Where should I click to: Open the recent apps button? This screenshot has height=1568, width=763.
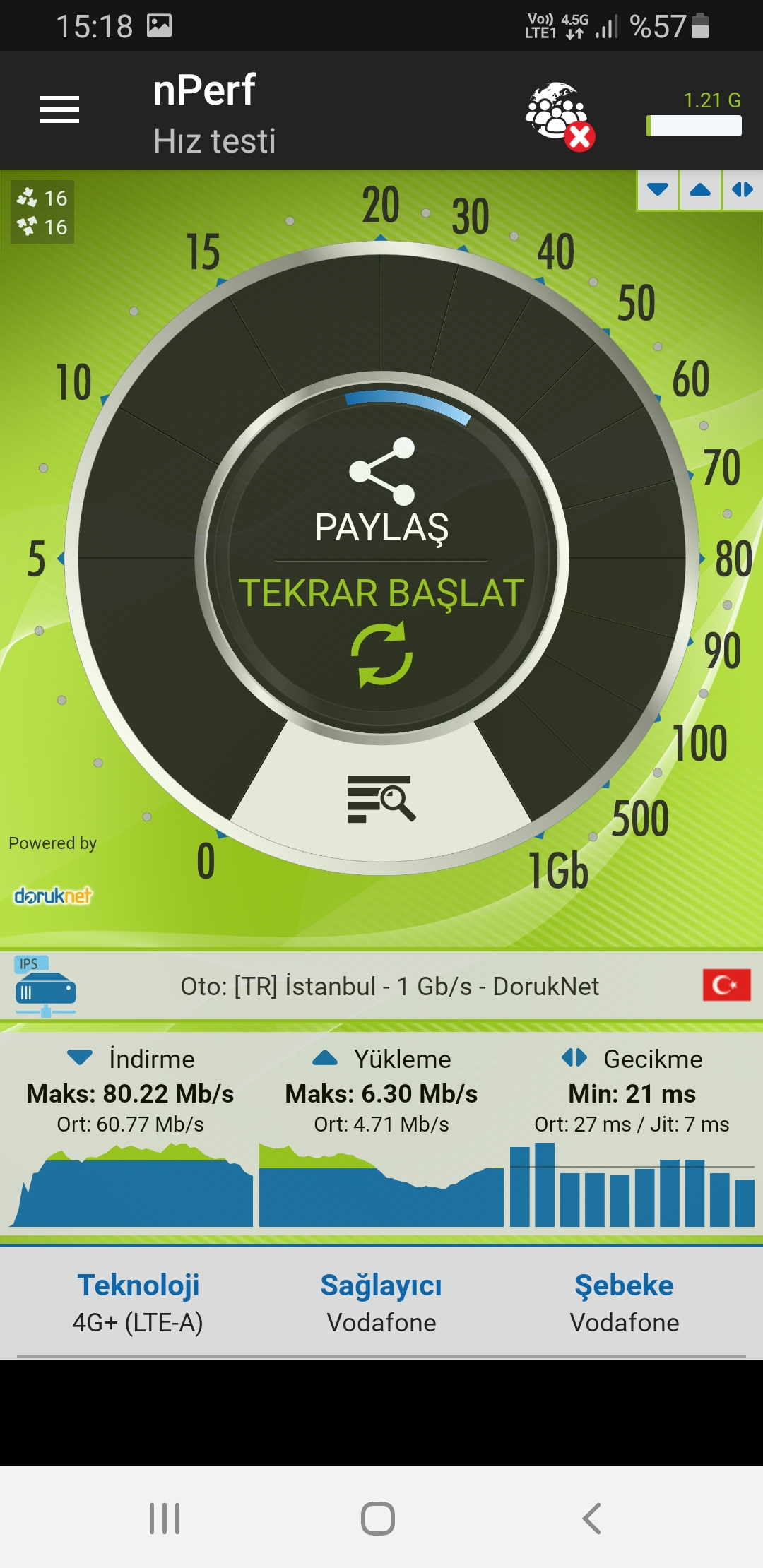(165, 1518)
